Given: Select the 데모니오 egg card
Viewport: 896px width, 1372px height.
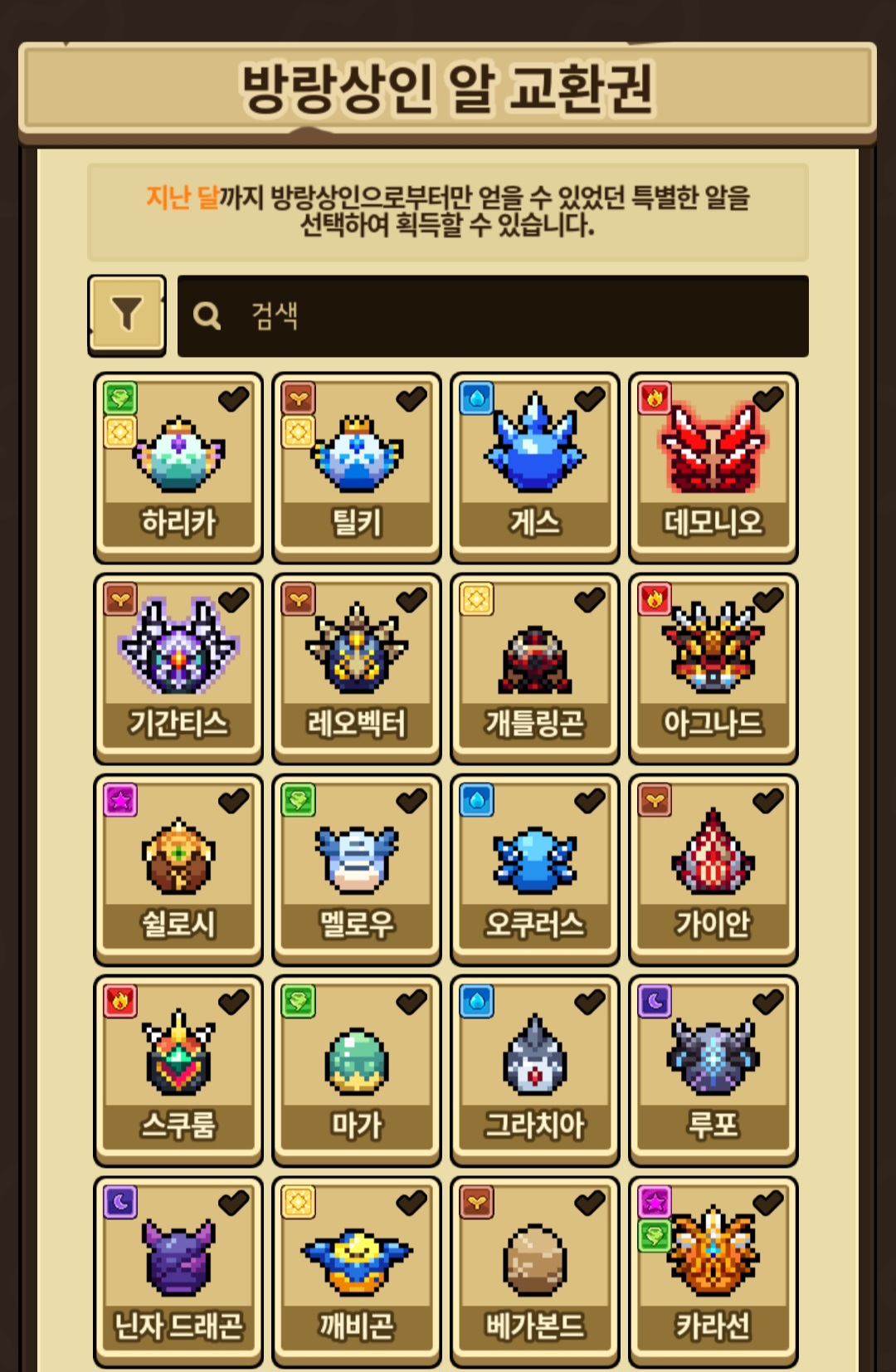Looking at the screenshot, I should pos(713,468).
